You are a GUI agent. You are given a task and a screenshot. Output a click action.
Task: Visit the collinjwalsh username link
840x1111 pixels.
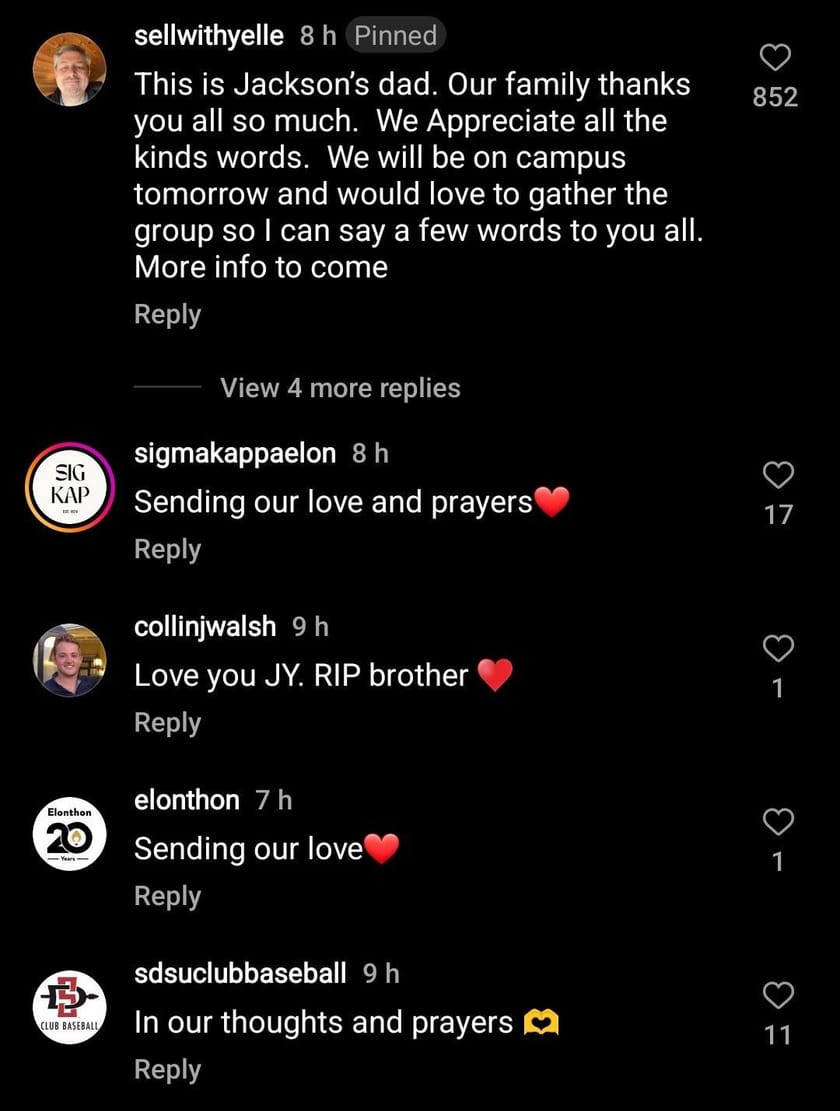(x=205, y=627)
